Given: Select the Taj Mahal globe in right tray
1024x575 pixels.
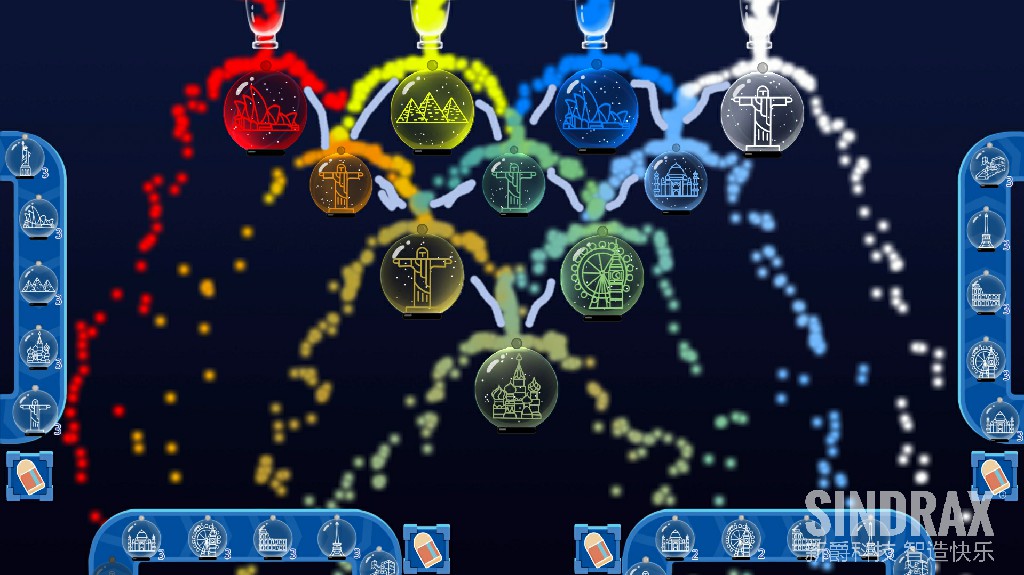Looking at the screenshot, I should click(x=998, y=419).
